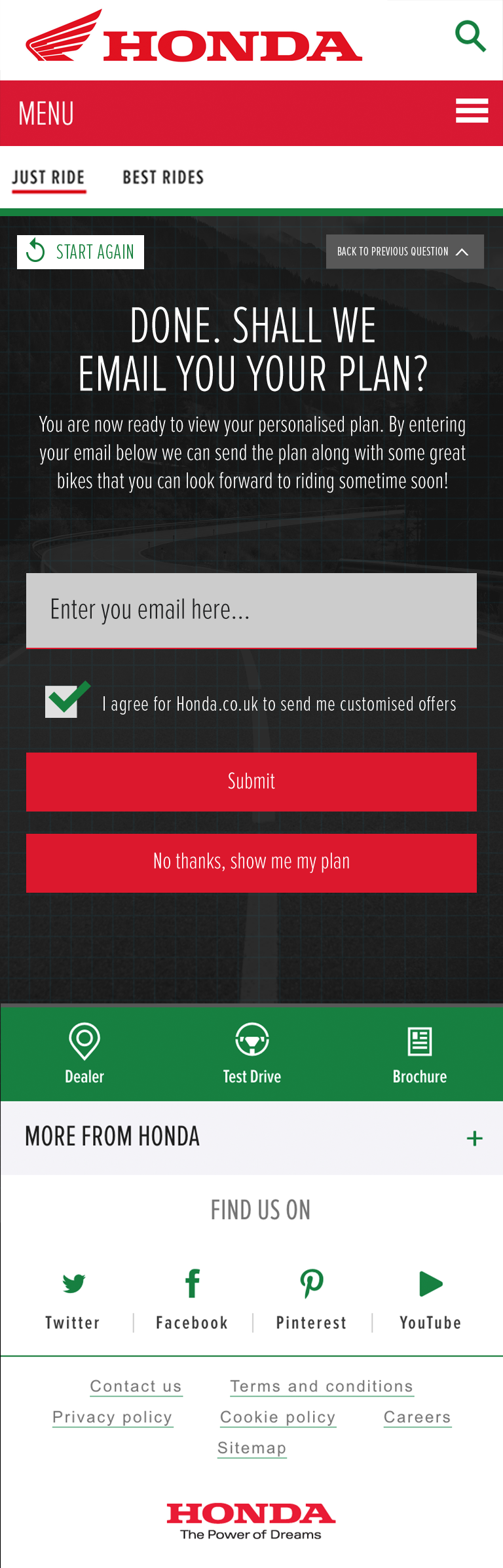The image size is (503, 1568).
Task: Expand More From Honda section
Action: click(x=474, y=1138)
